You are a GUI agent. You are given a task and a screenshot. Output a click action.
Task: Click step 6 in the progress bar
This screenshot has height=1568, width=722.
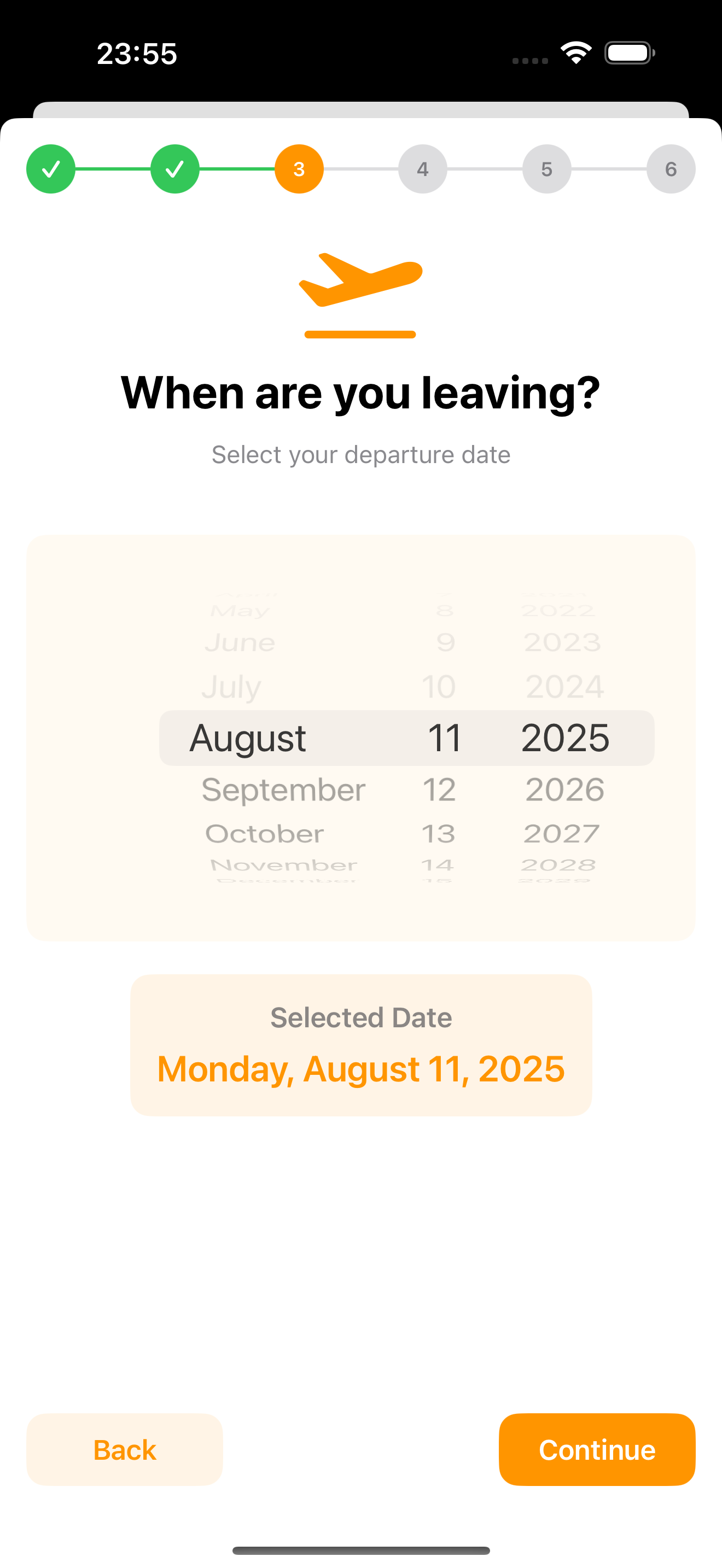(x=670, y=169)
